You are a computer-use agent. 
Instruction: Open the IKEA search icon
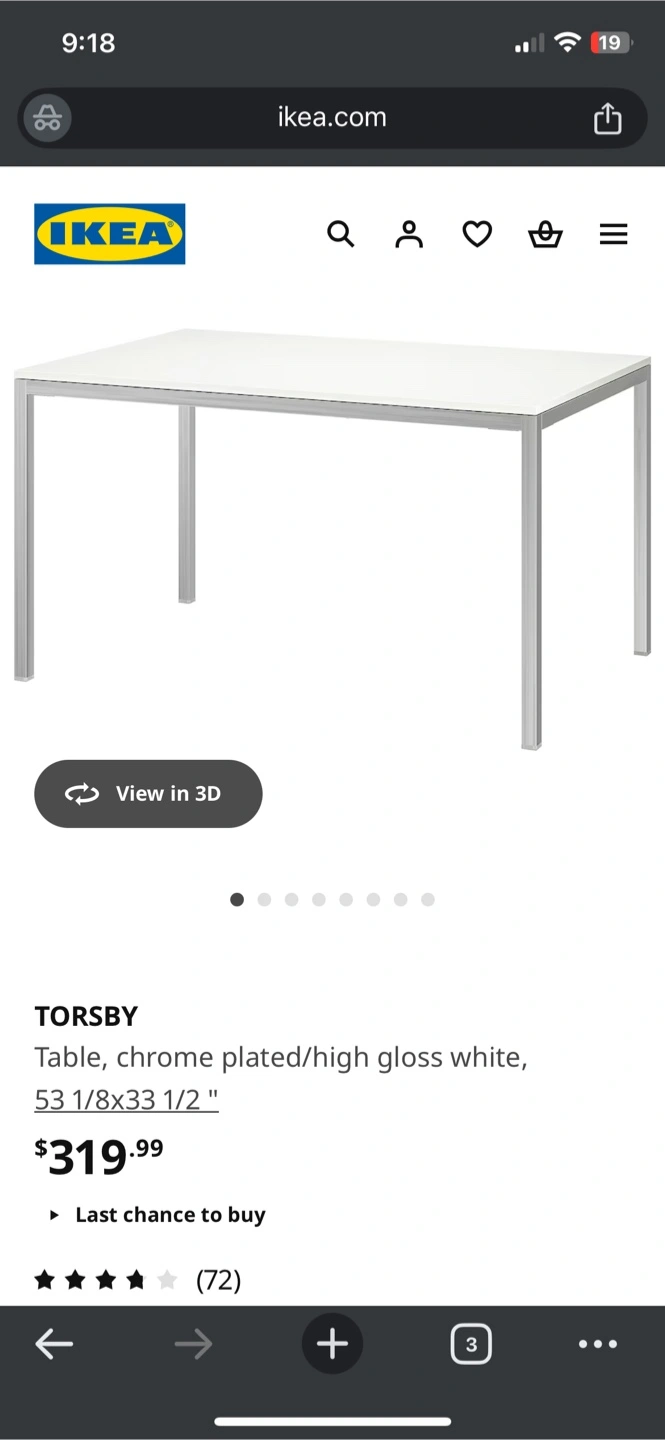[341, 234]
